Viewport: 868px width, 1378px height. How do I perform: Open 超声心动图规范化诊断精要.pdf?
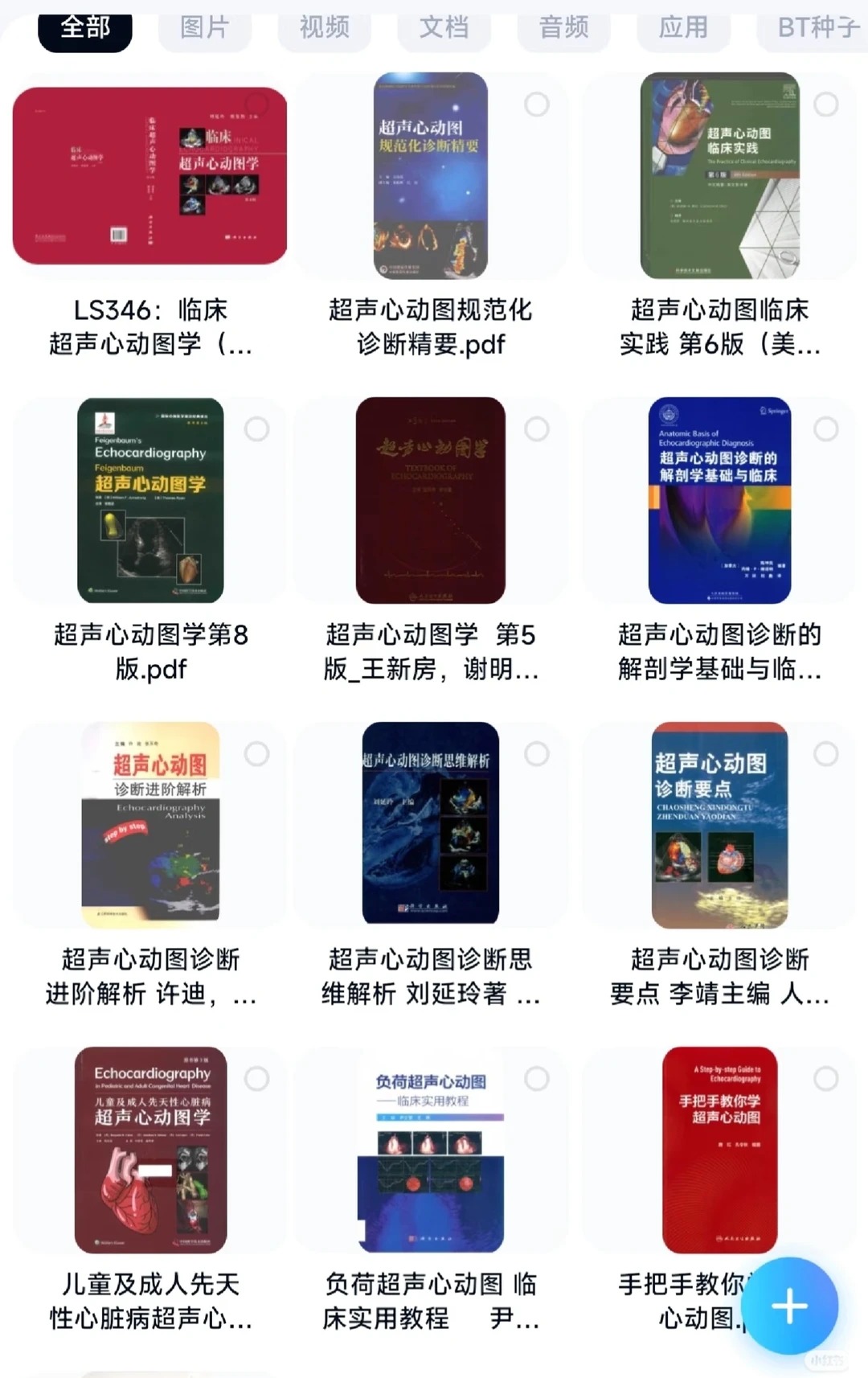click(431, 176)
